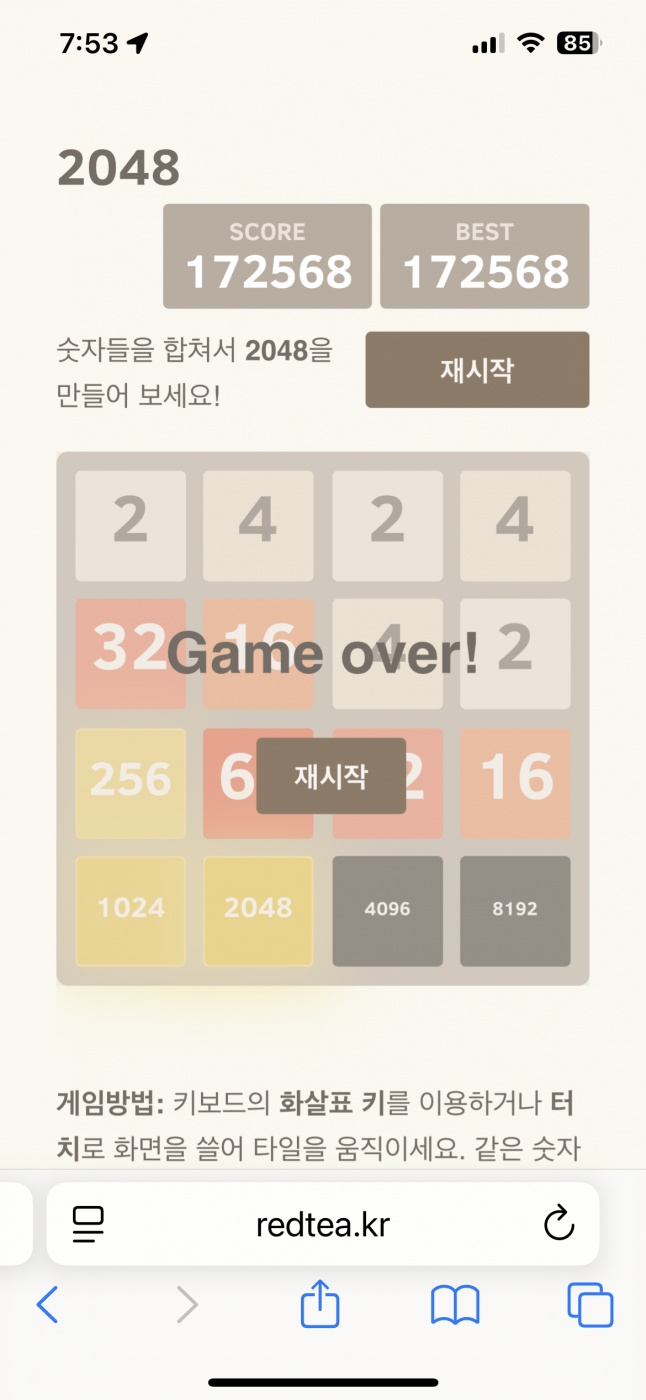
Task: Open the redtea.kr address bar
Action: tap(322, 1225)
